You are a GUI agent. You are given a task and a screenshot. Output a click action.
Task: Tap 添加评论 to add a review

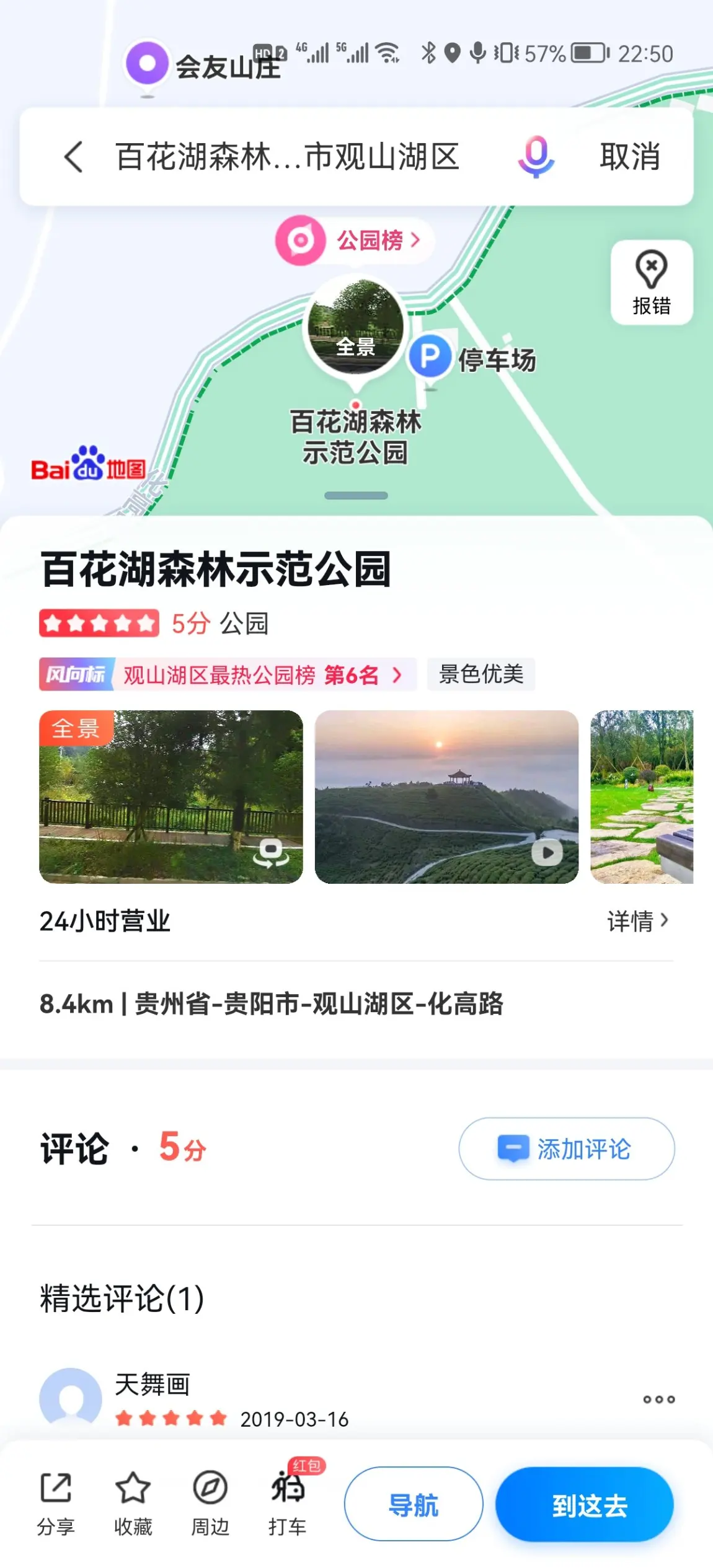[x=567, y=1148]
